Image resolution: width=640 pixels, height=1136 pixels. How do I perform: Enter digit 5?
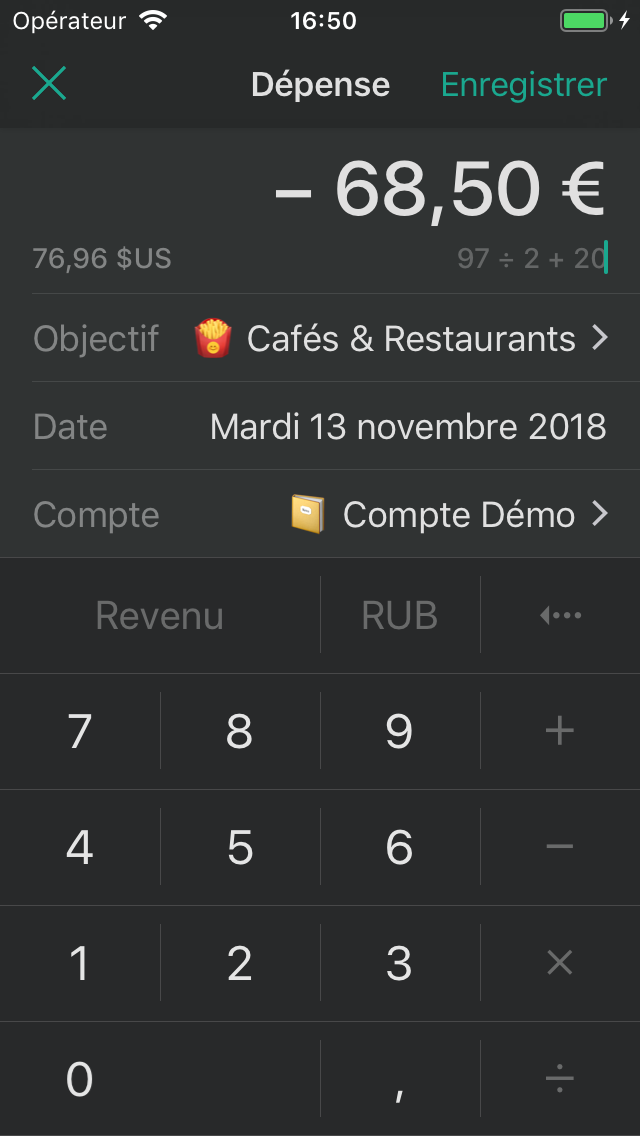(240, 848)
